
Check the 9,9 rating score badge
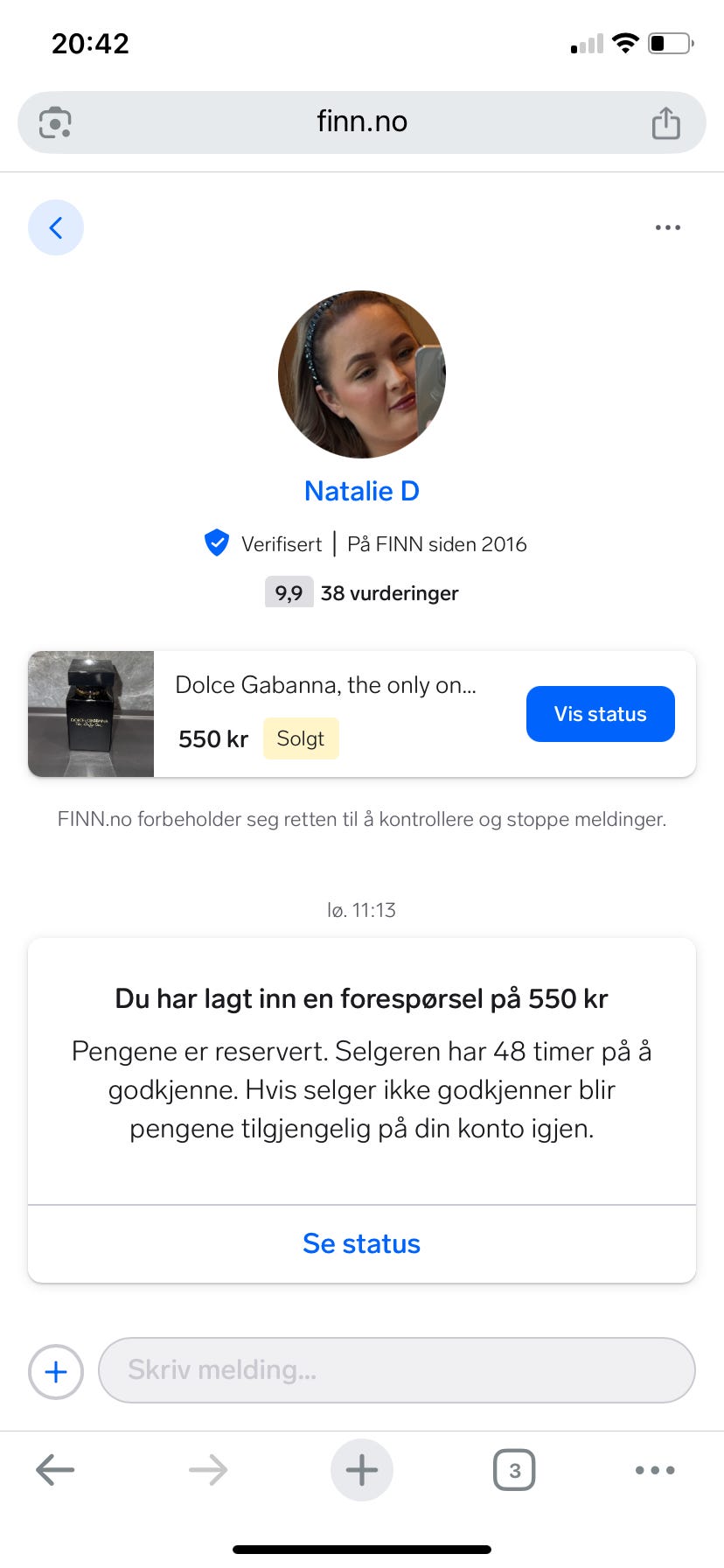[289, 592]
